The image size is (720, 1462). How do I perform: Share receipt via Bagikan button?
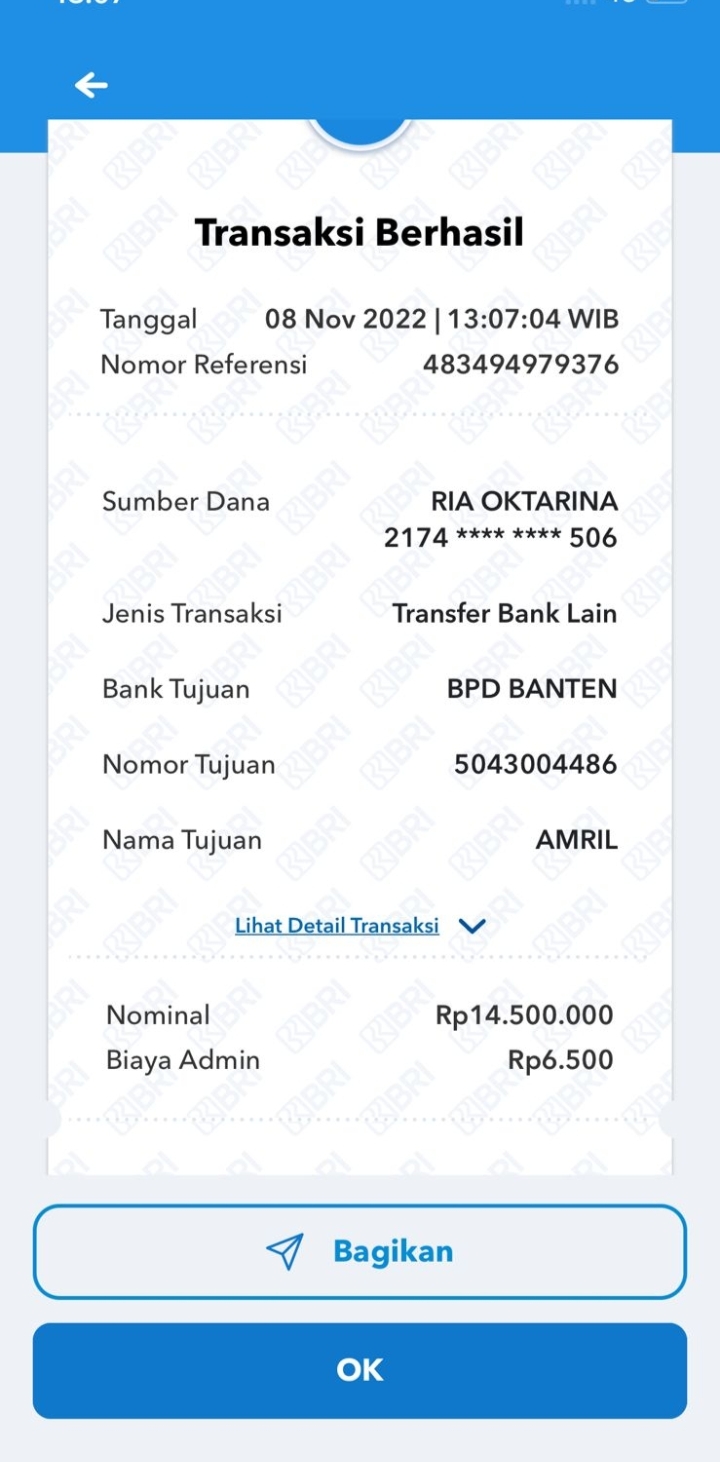360,1251
